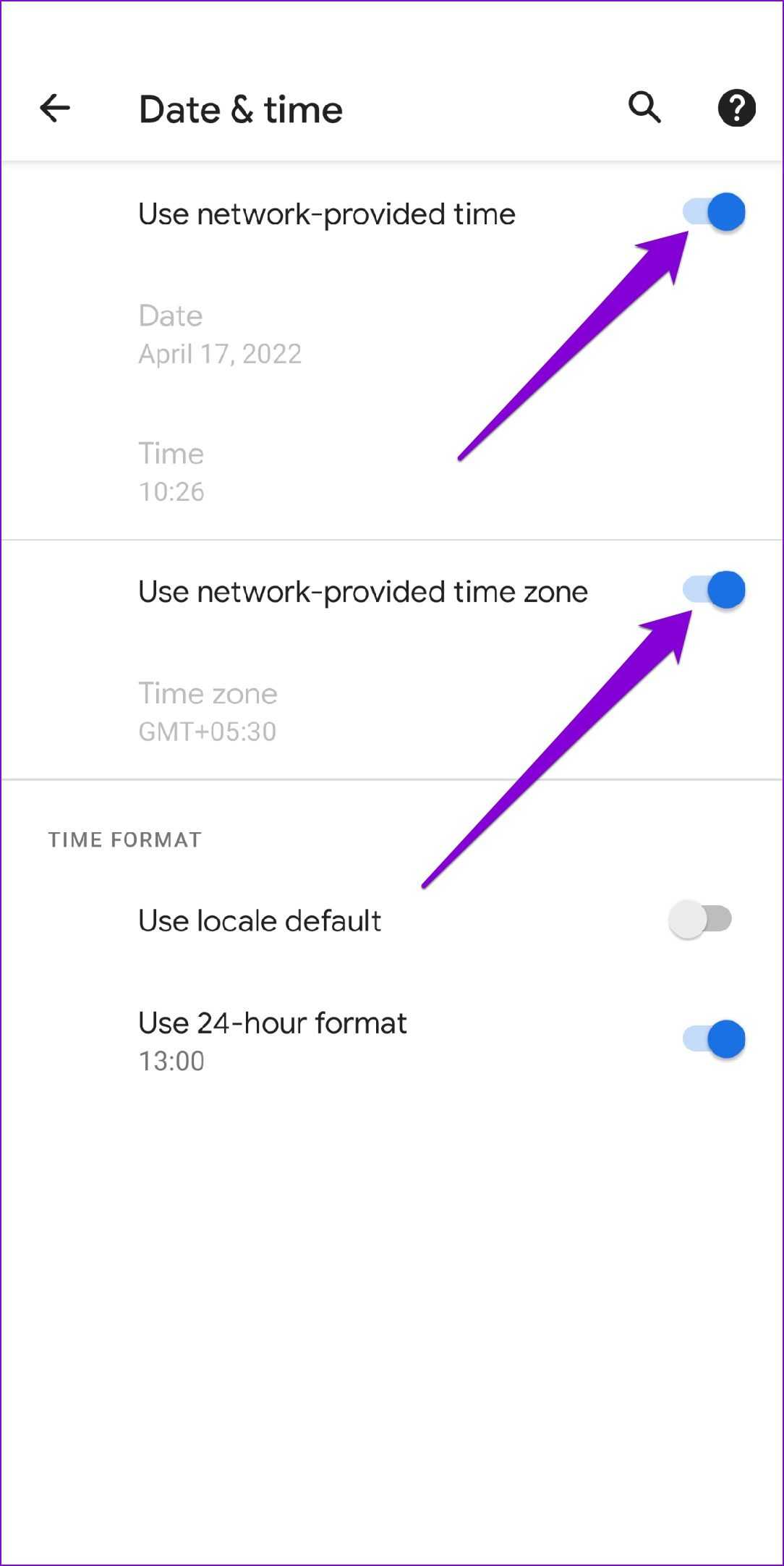Image resolution: width=784 pixels, height=1566 pixels.
Task: Turn off Use network-provided time zone
Action: click(714, 591)
